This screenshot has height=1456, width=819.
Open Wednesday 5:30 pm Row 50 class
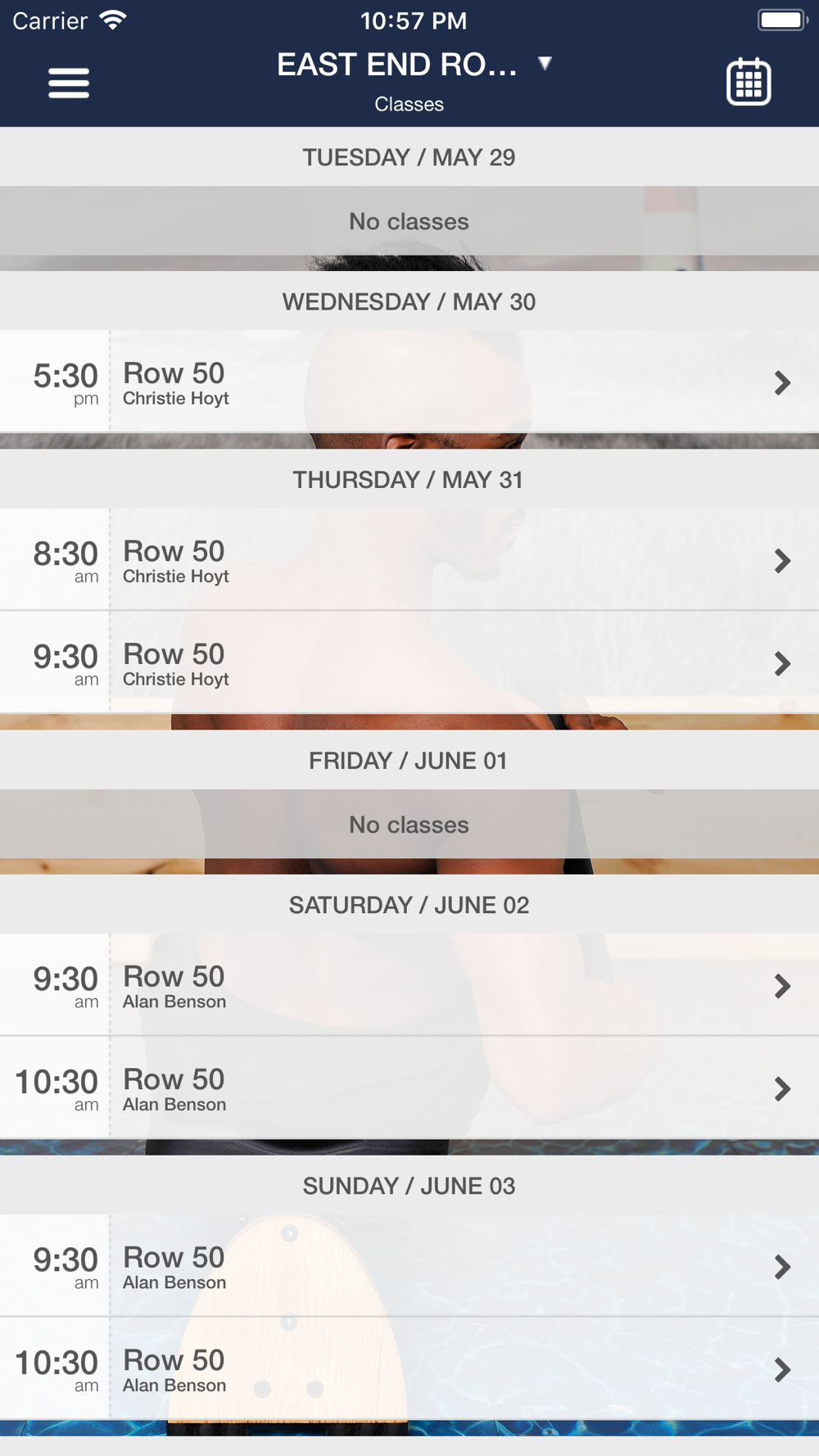coord(409,382)
